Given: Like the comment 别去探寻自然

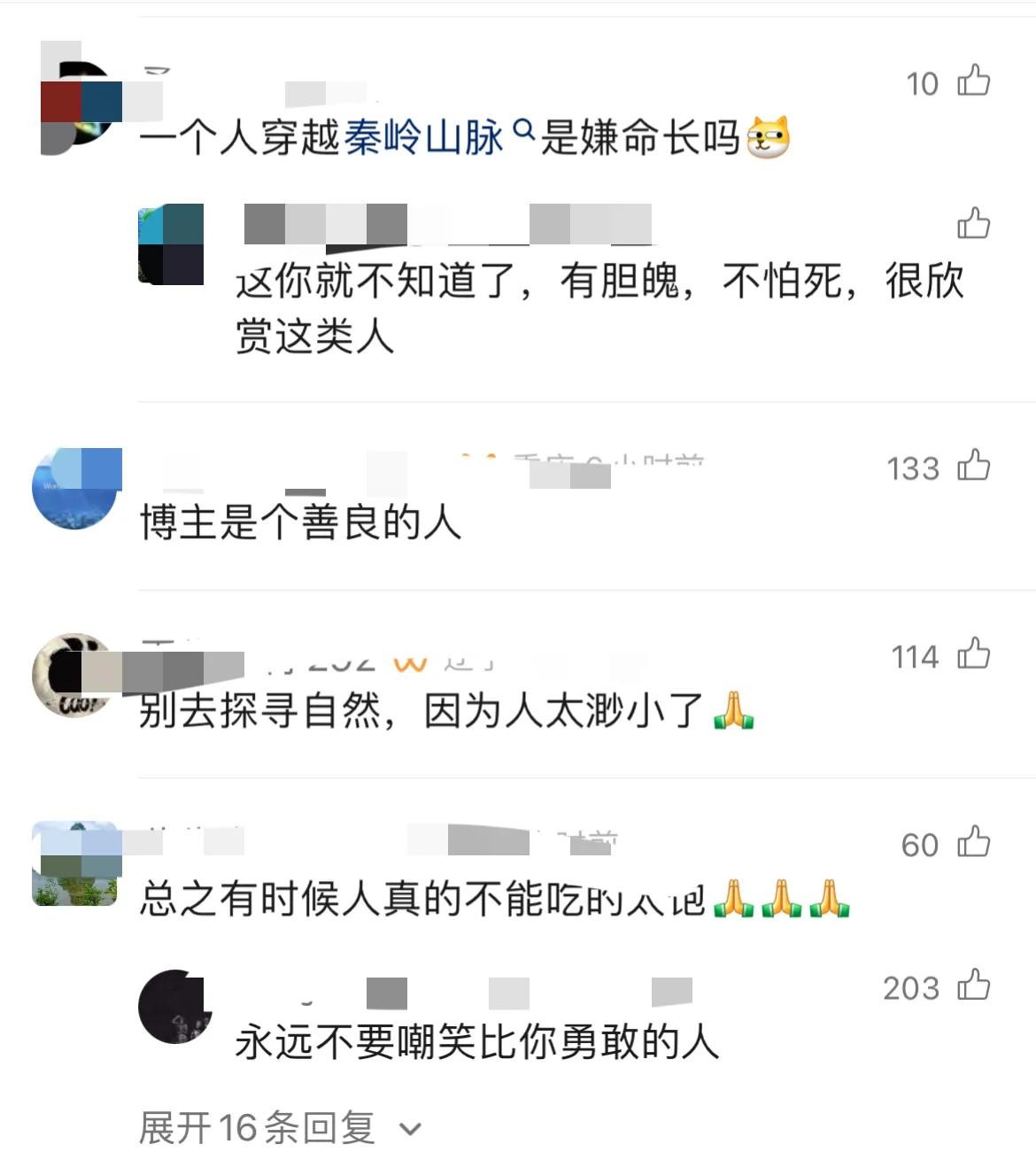Looking at the screenshot, I should tap(973, 654).
